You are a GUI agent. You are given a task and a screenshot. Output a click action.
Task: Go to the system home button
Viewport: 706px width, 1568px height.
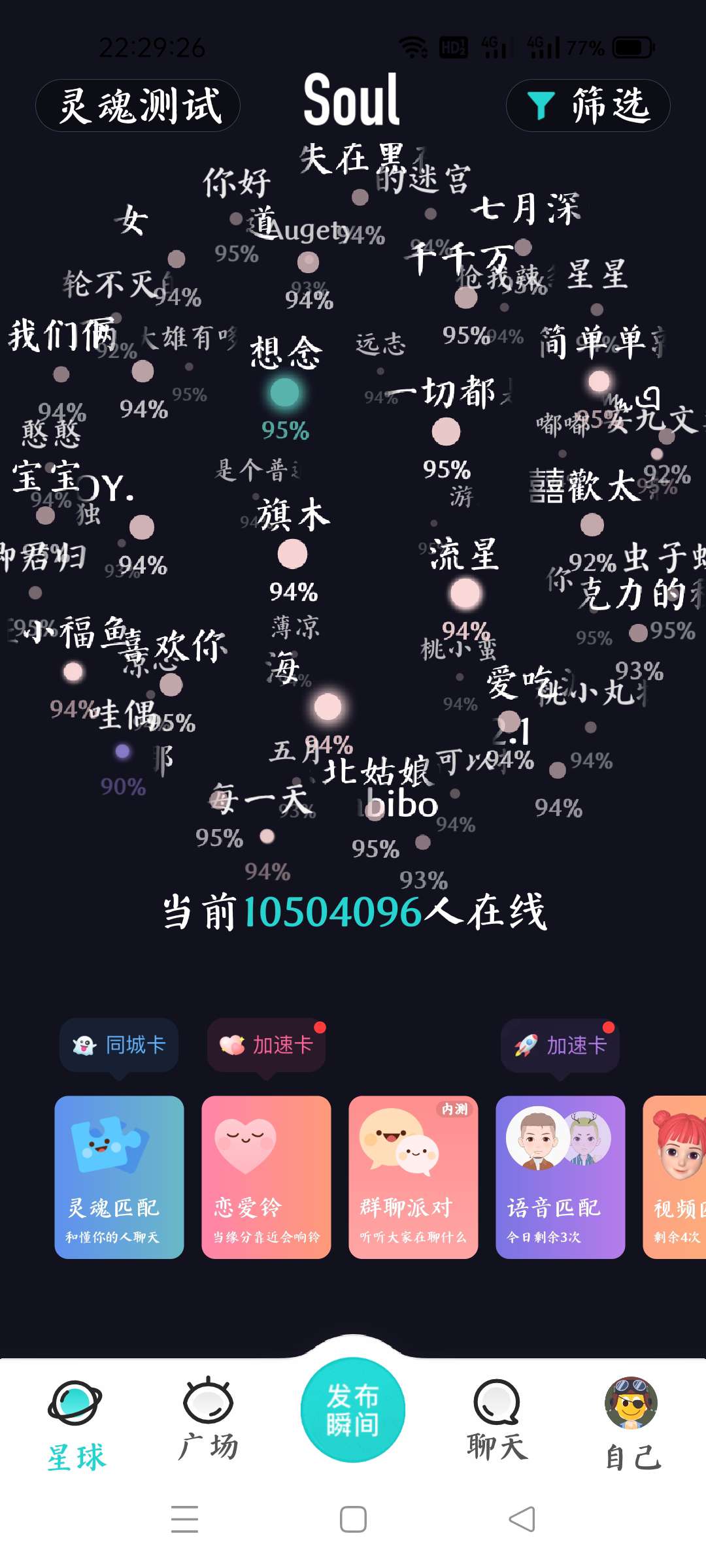(353, 1519)
